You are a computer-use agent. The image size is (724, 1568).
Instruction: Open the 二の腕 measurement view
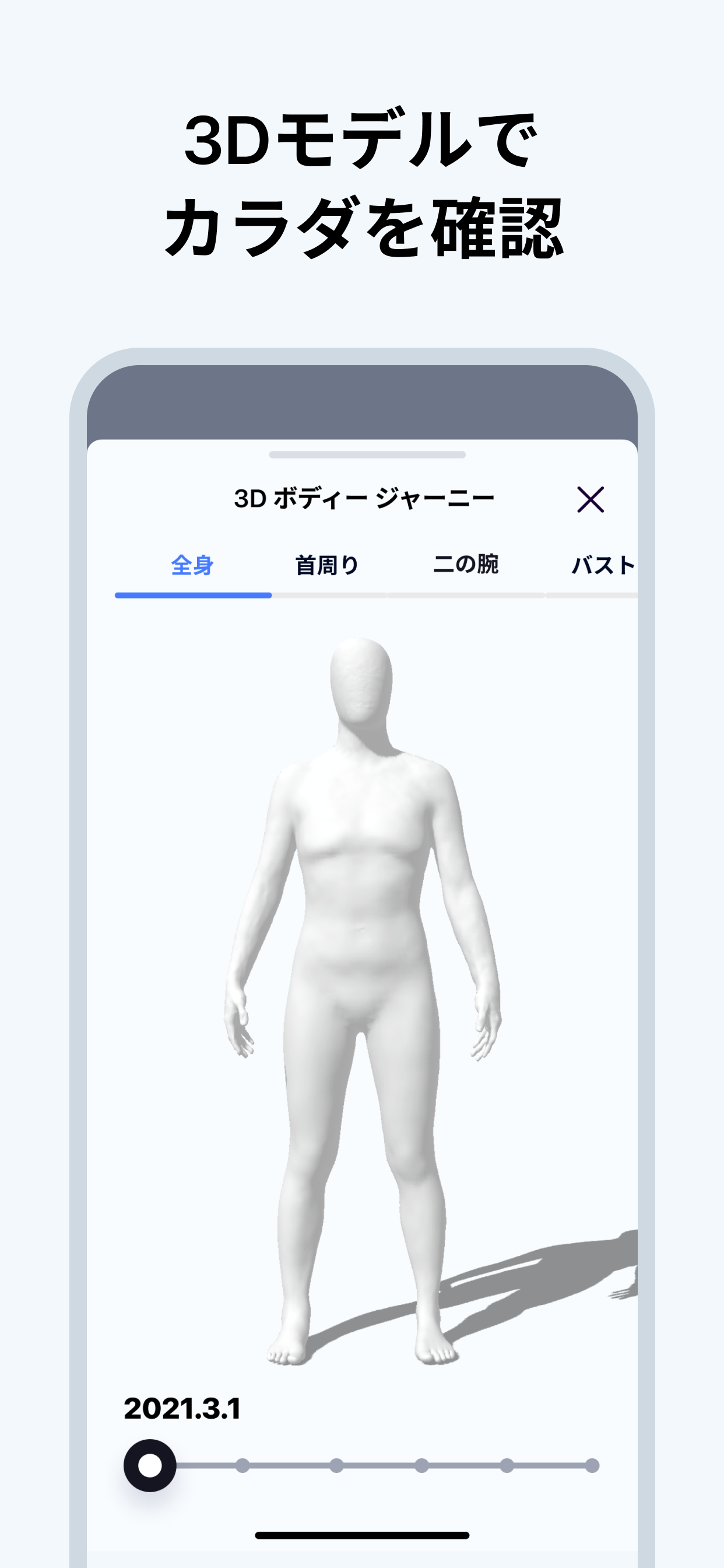[469, 564]
